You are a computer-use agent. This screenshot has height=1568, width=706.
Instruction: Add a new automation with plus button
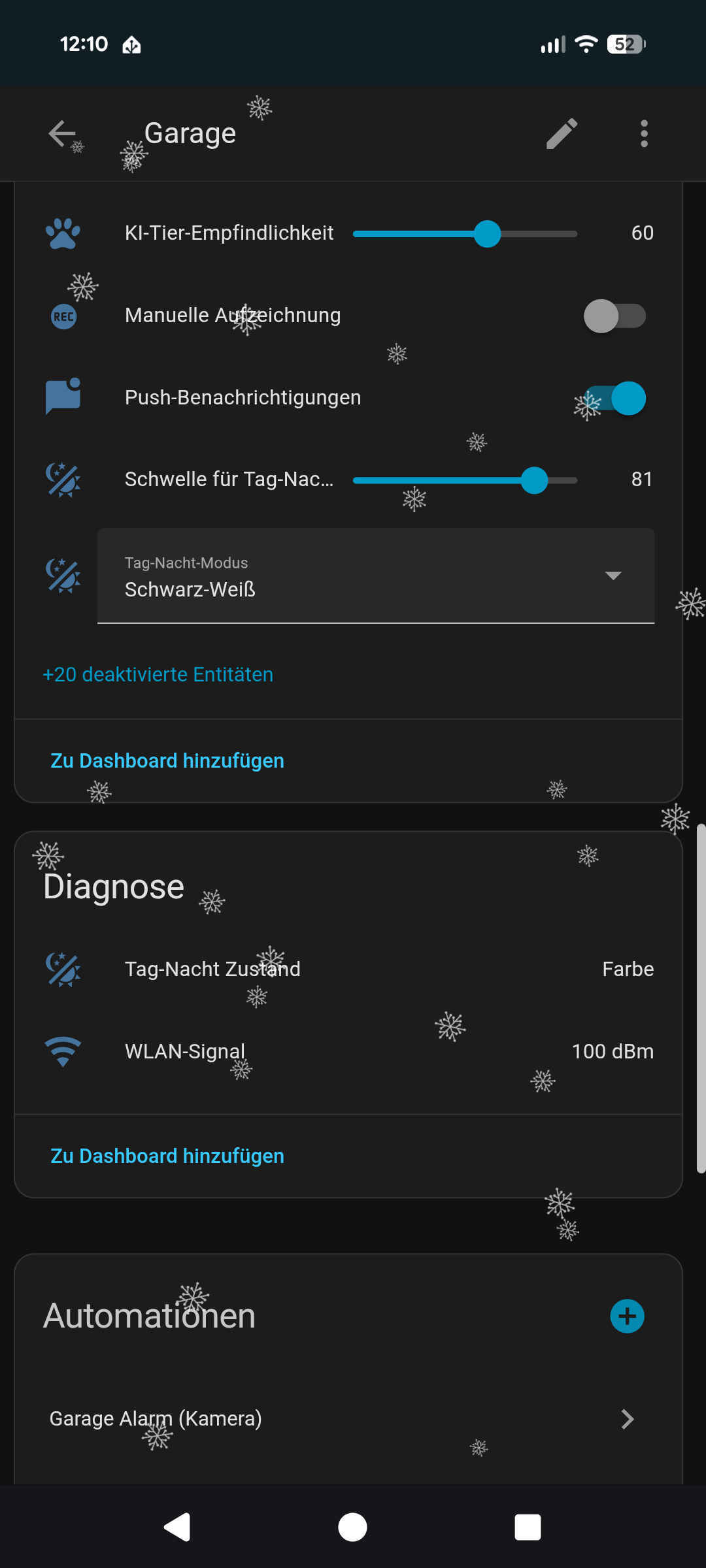pos(627,1316)
